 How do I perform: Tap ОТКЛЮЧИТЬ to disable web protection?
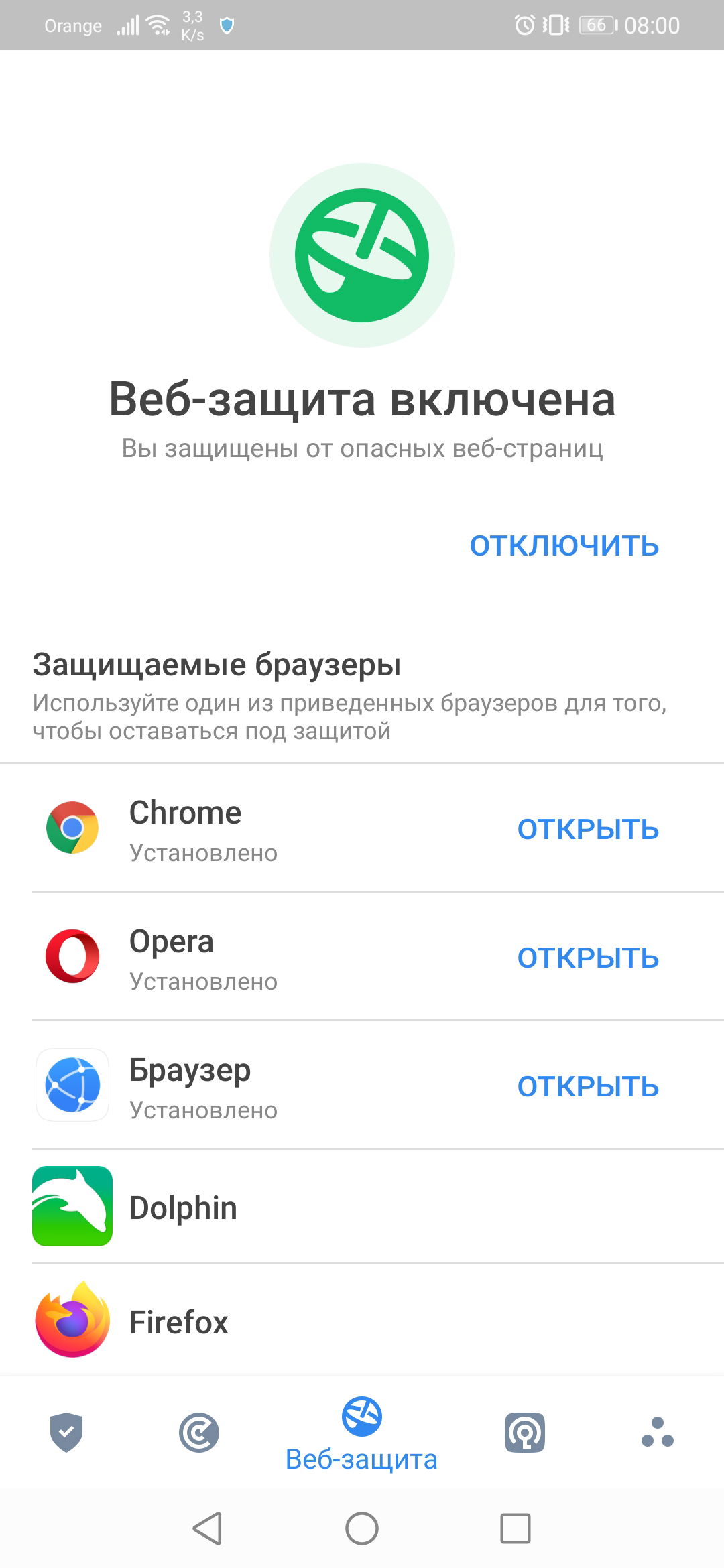coord(564,545)
